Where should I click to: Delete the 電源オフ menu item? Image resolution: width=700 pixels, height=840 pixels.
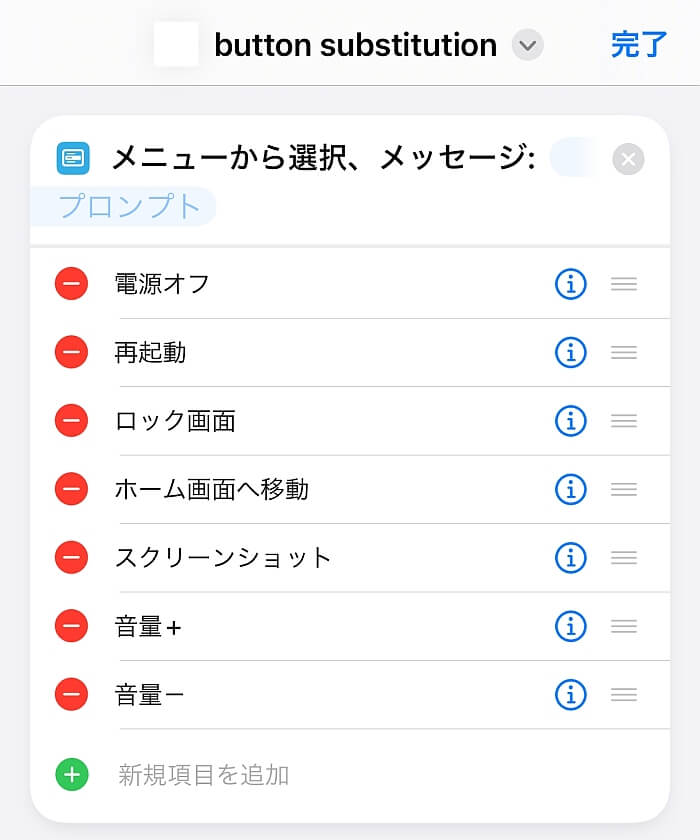(71, 284)
